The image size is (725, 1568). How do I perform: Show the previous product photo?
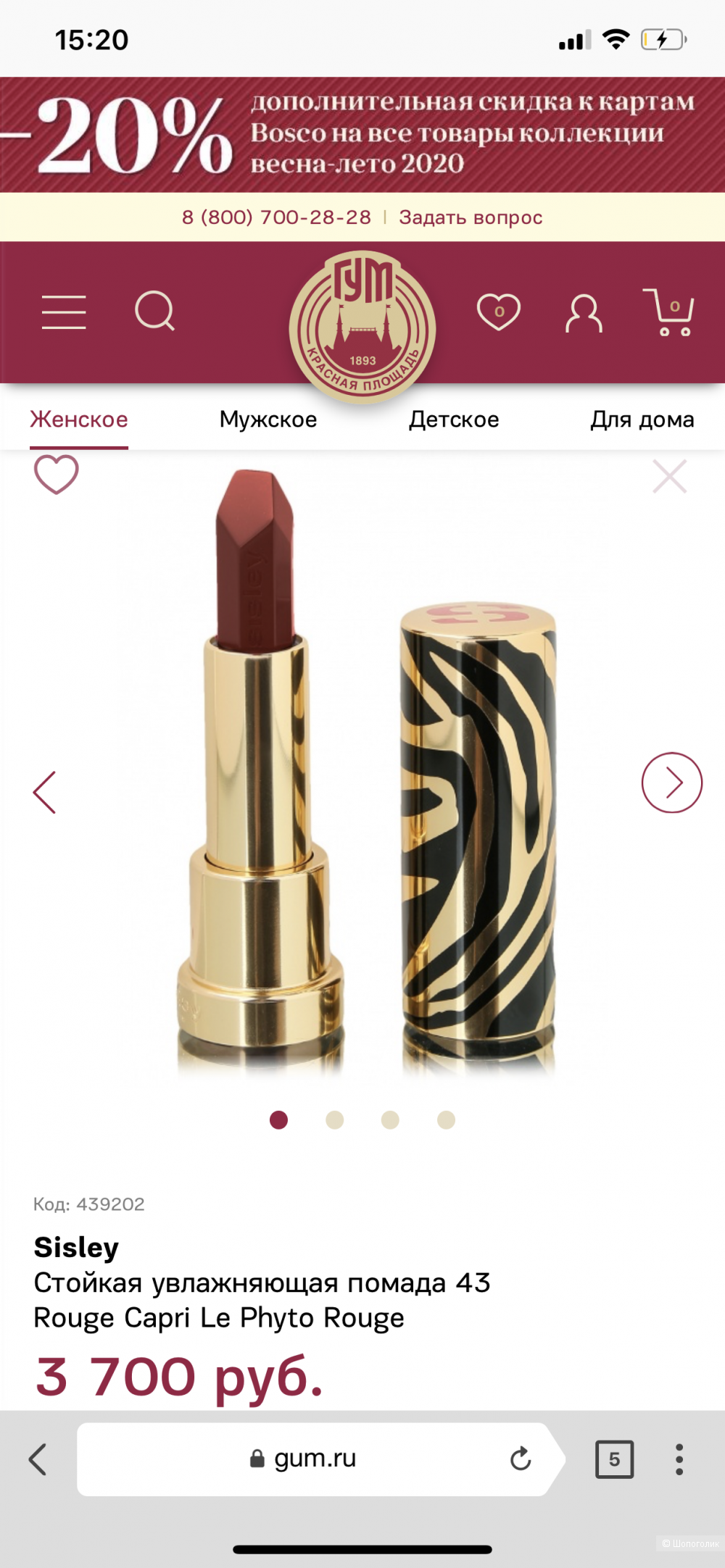(x=45, y=792)
